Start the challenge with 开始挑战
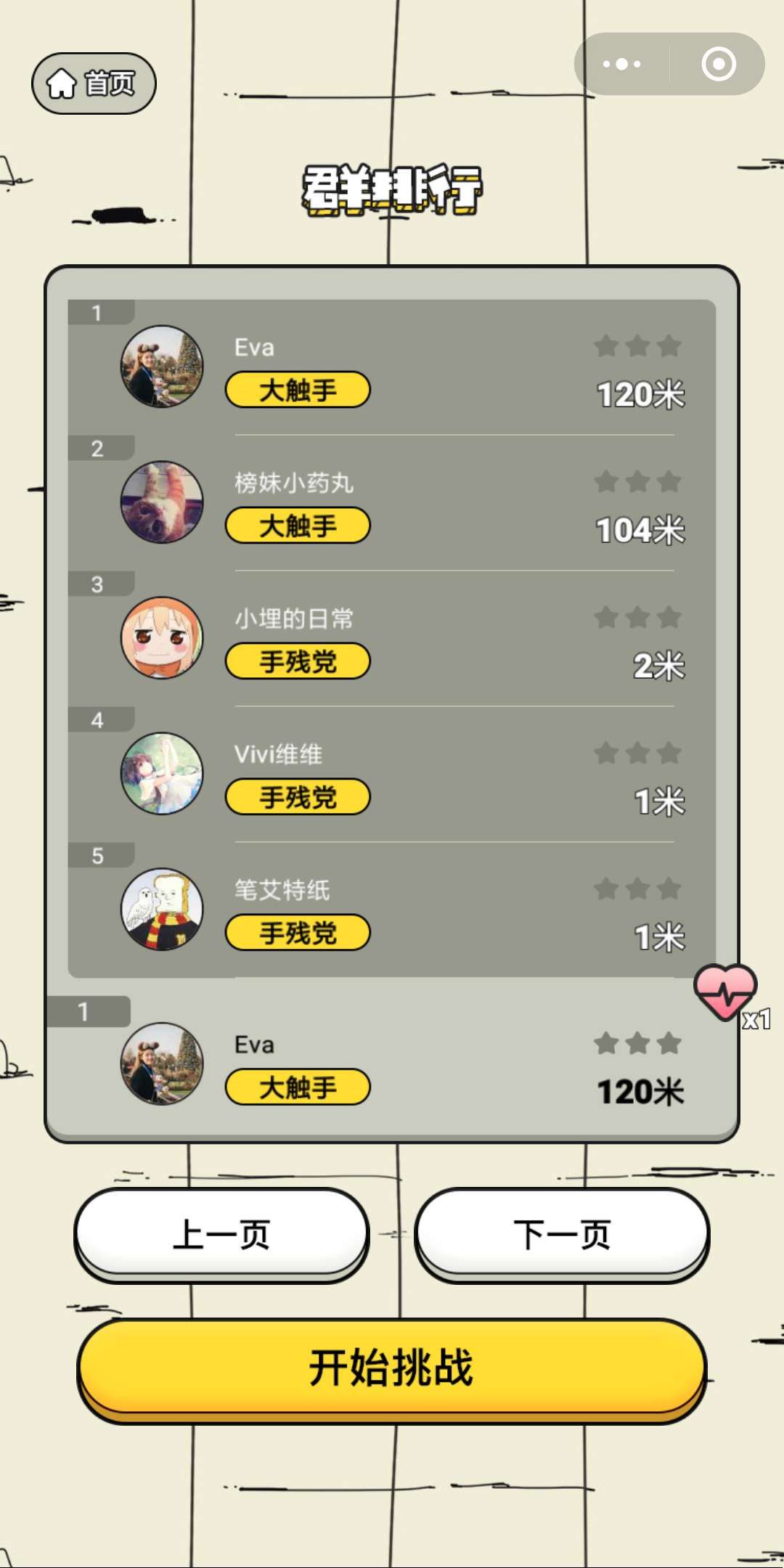The image size is (784, 1568). (x=392, y=1368)
